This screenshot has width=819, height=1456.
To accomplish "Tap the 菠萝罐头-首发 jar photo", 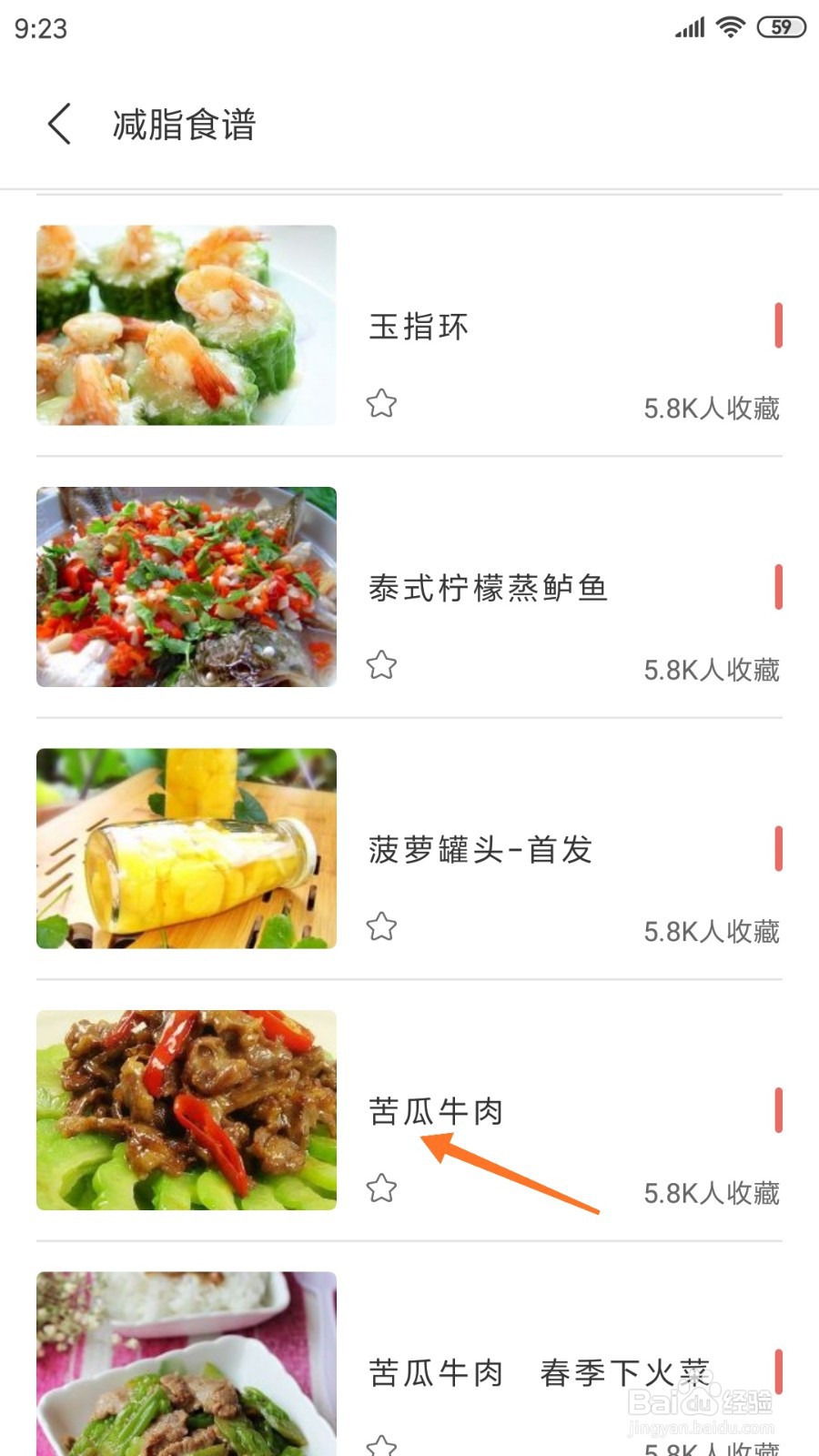I will 187,848.
